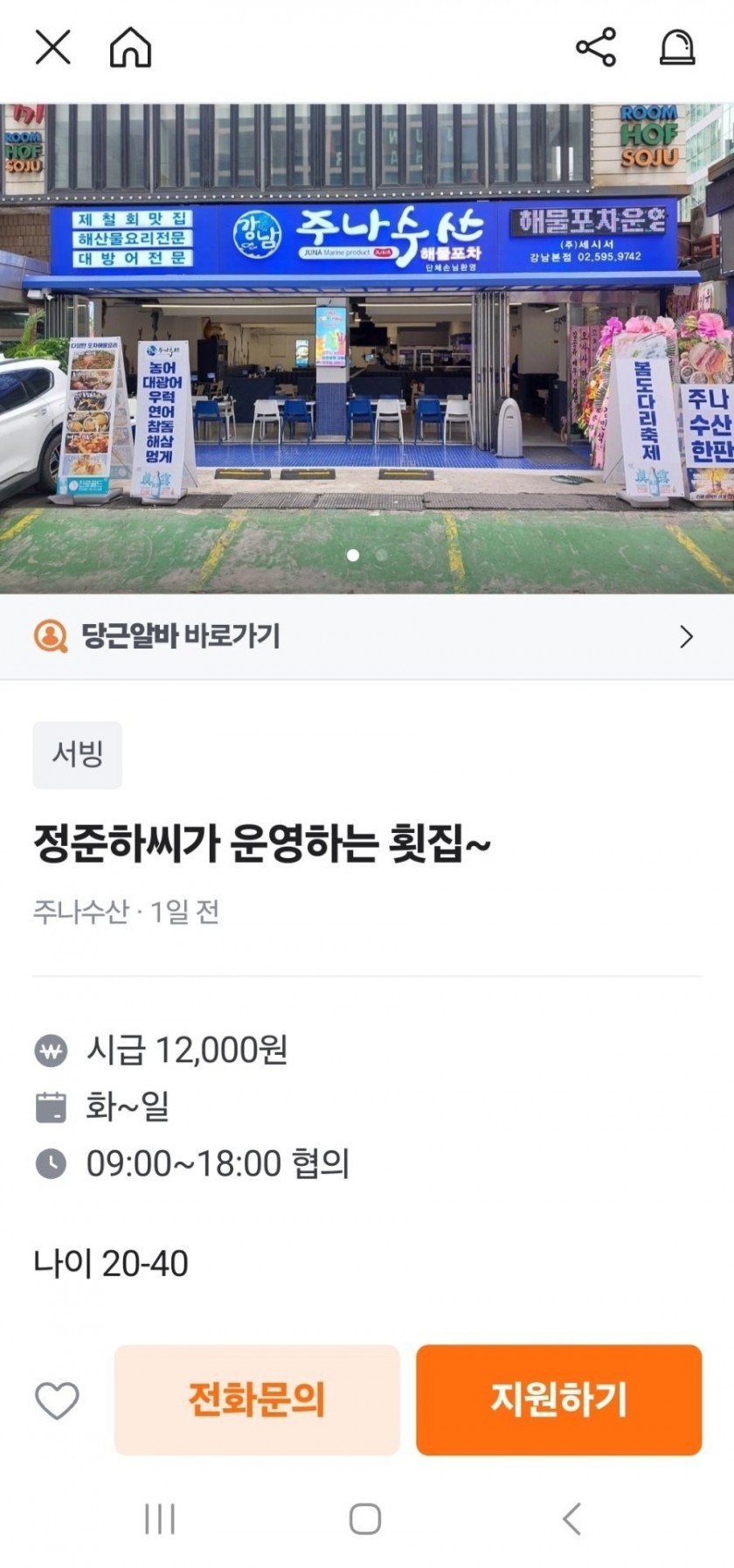Add this job to favorites with heart
The width and height of the screenshot is (734, 1568).
[x=57, y=1400]
